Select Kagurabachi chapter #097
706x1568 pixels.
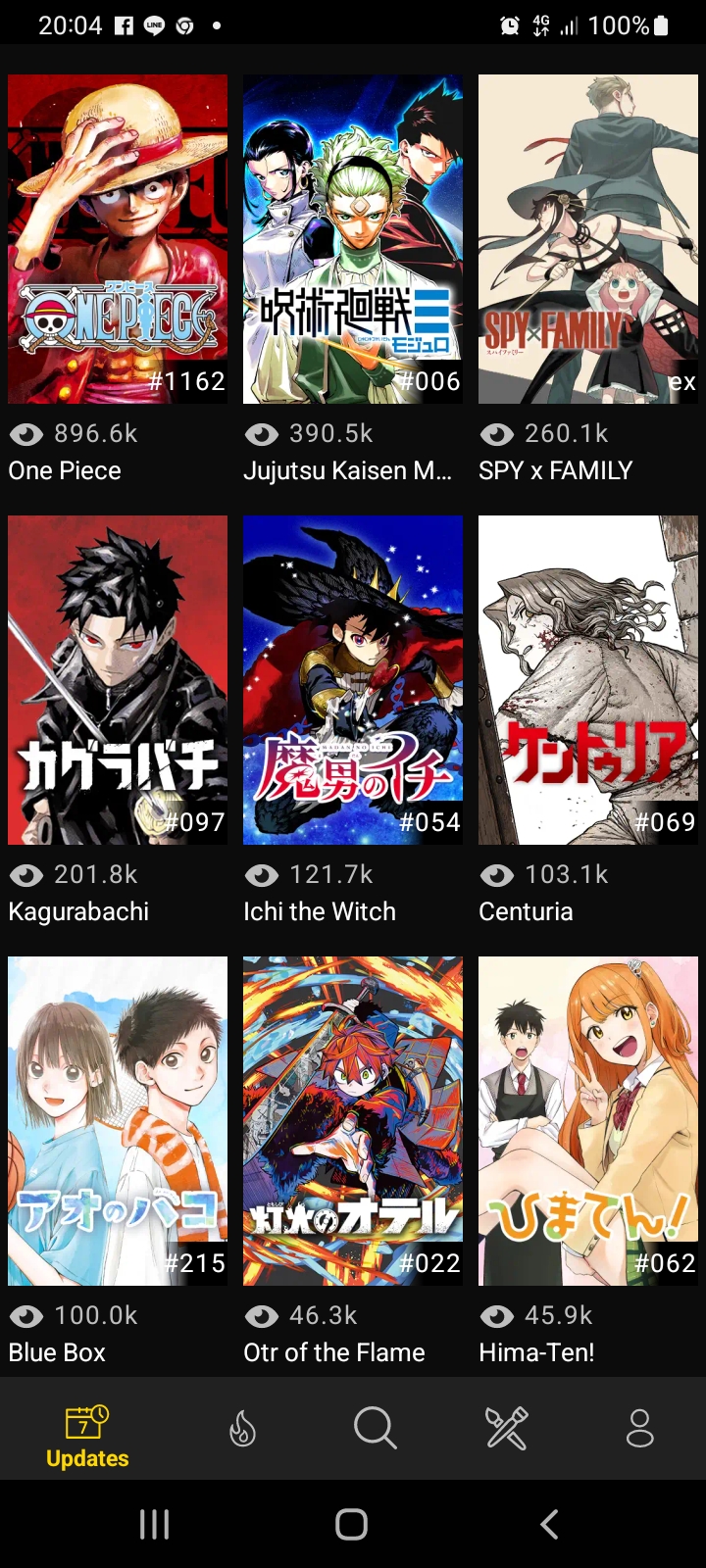point(118,680)
